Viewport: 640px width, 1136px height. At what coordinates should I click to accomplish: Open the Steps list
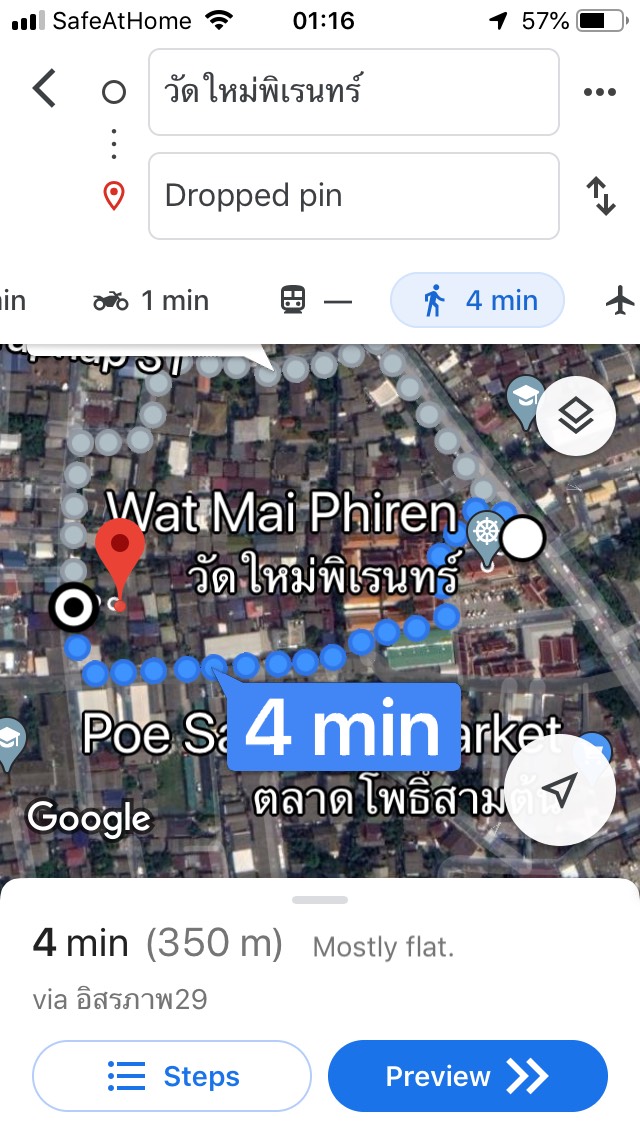(x=172, y=1076)
